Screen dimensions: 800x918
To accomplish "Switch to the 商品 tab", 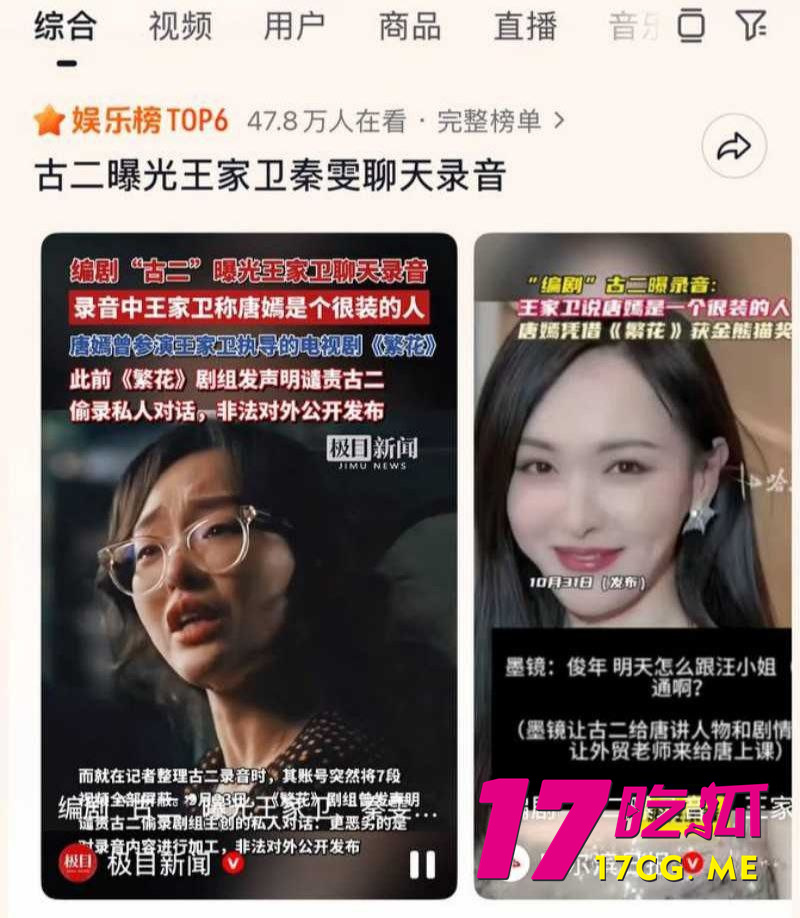I will coord(410,27).
